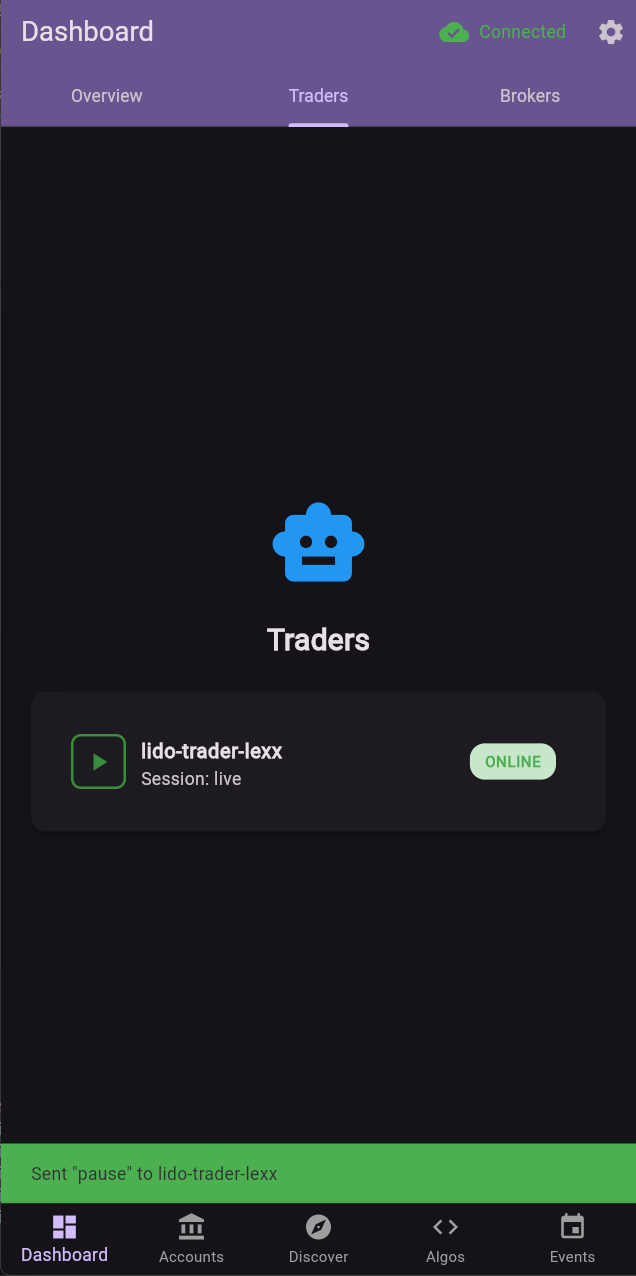Select the Traders top tab
Viewport: 636px width, 1276px height.
(x=318, y=96)
